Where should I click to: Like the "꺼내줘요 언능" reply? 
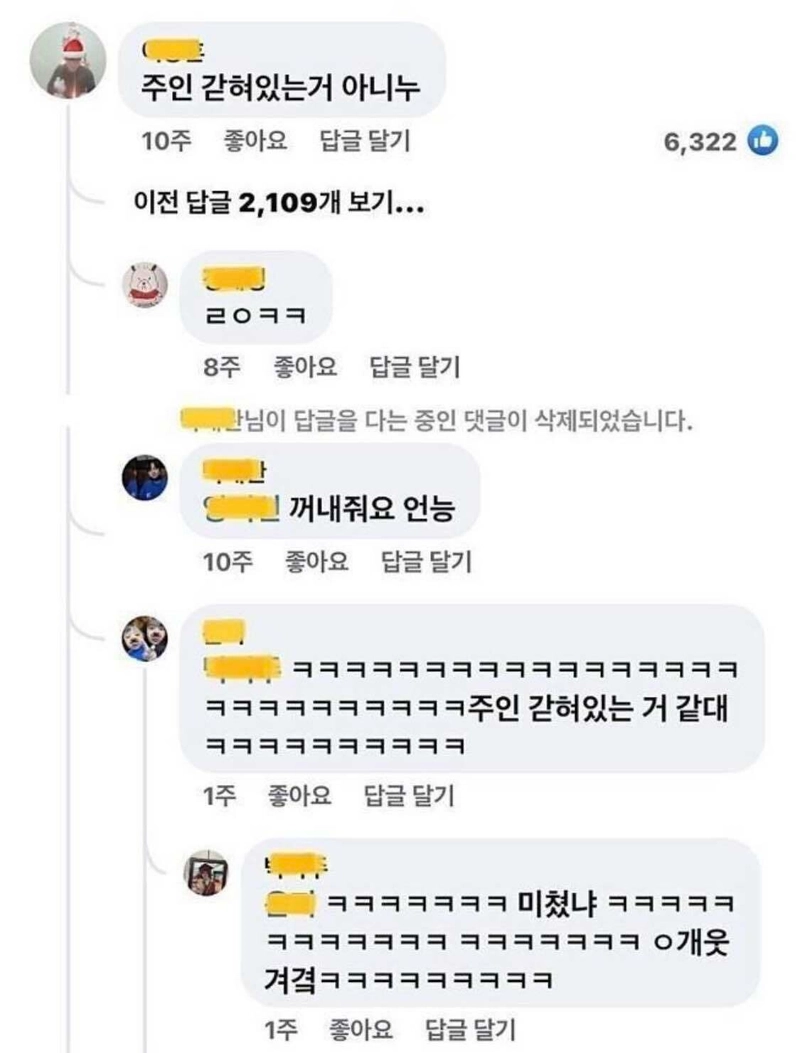tap(317, 562)
